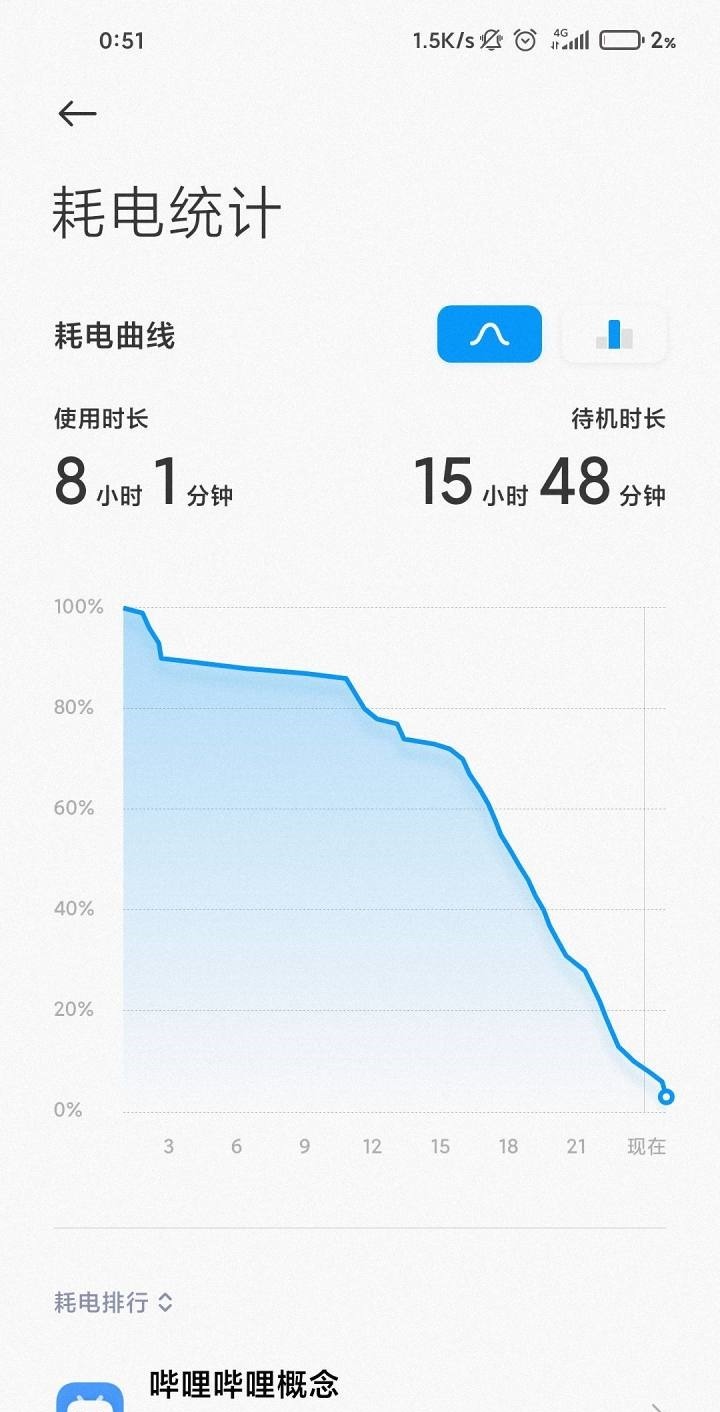This screenshot has height=1412, width=720.
Task: Switch the chart to bar graph view
Action: [613, 333]
